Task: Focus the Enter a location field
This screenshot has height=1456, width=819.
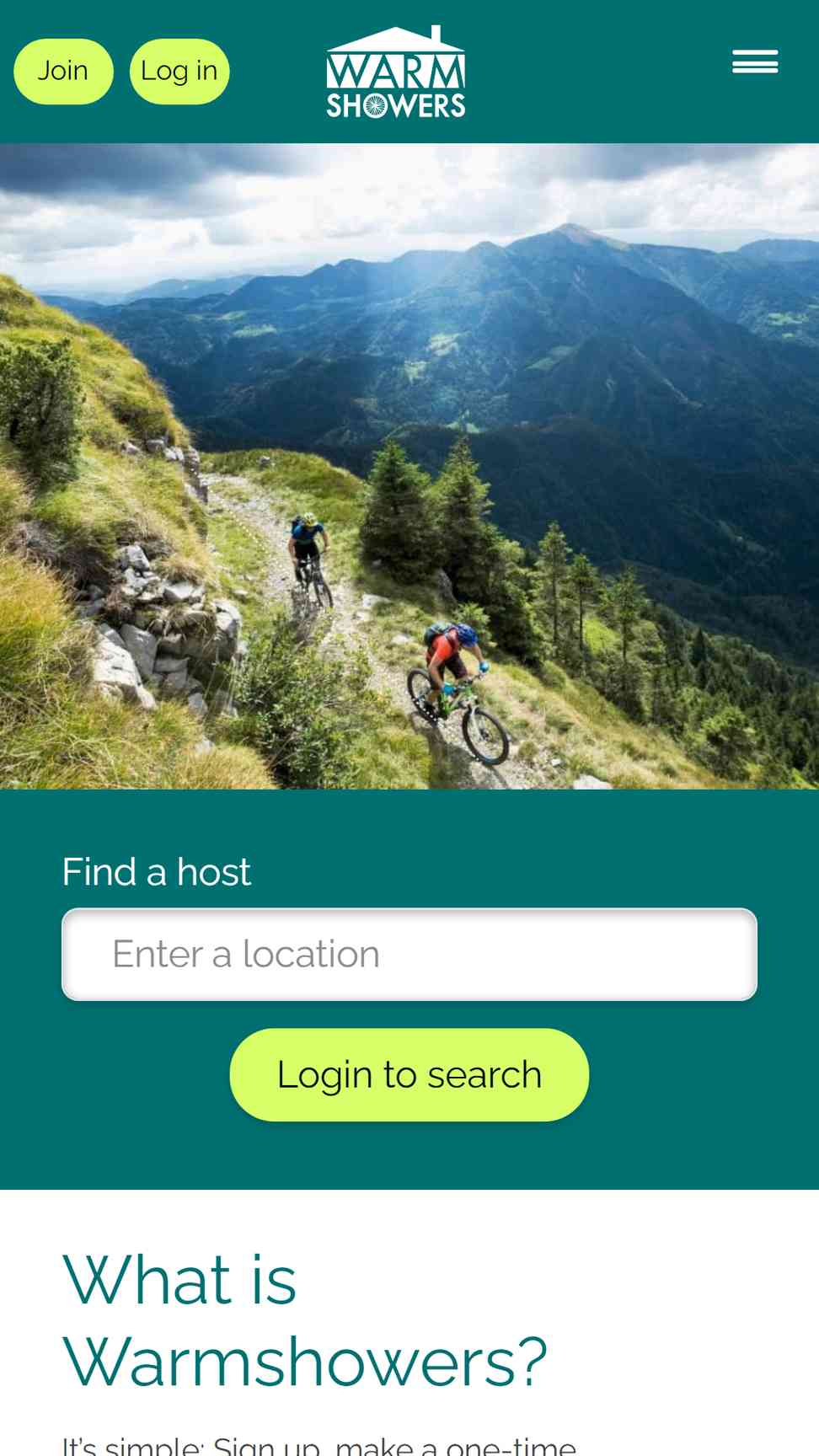Action: [409, 955]
